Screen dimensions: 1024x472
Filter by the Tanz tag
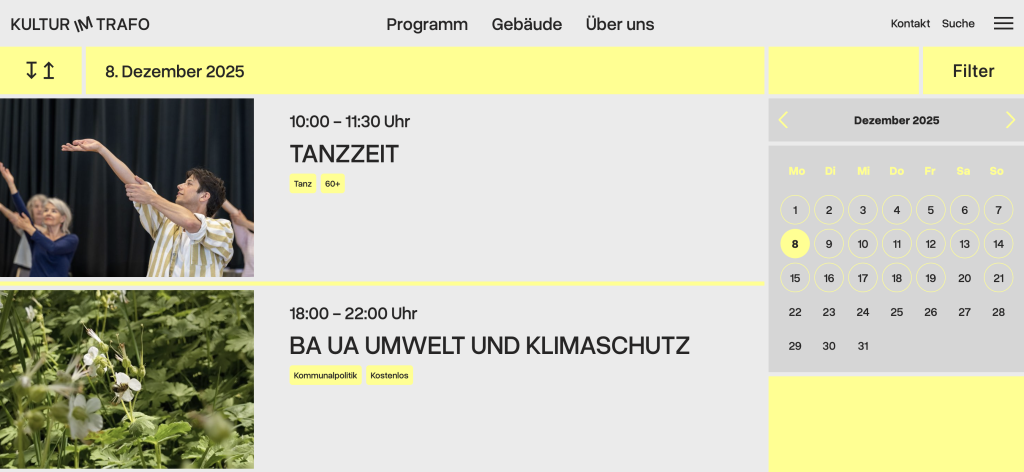(302, 184)
